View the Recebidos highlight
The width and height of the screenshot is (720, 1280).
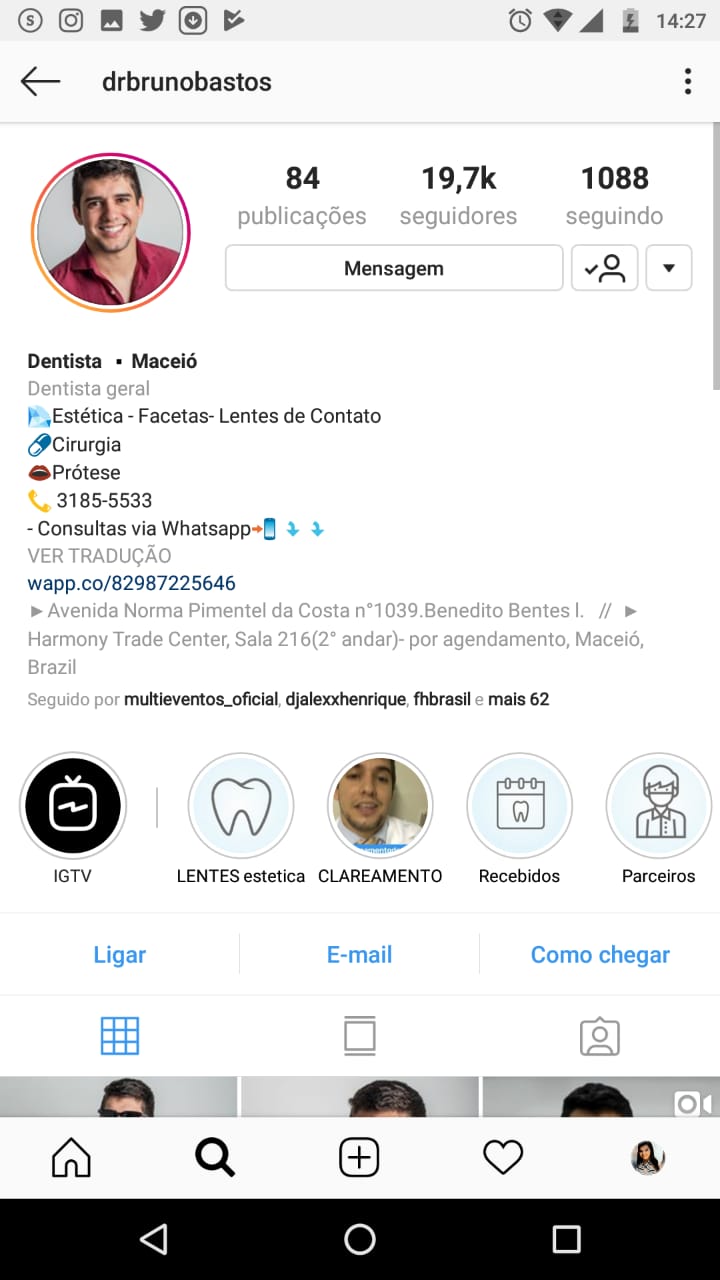[x=519, y=806]
